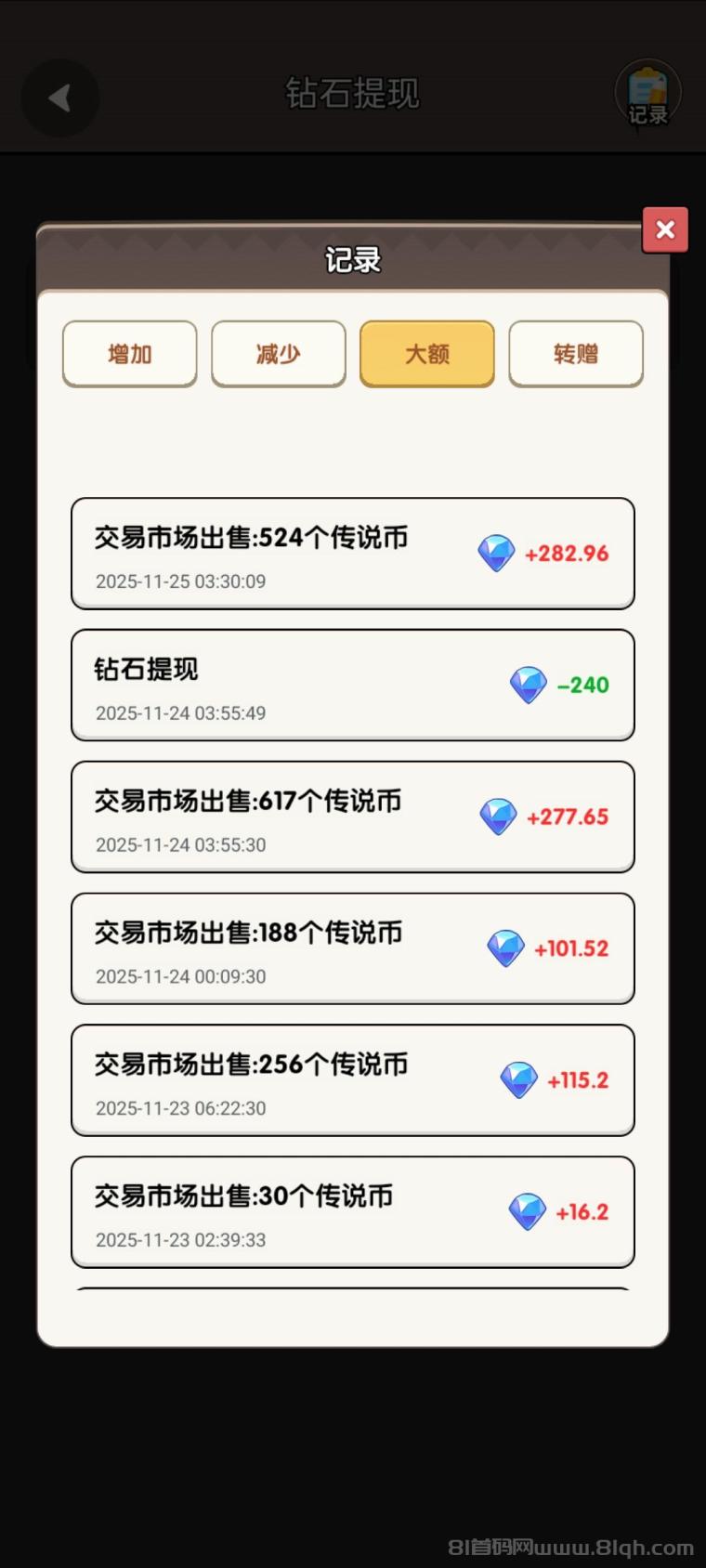The height and width of the screenshot is (1568, 706).
Task: Switch to the 增加 filter tab
Action: (129, 353)
